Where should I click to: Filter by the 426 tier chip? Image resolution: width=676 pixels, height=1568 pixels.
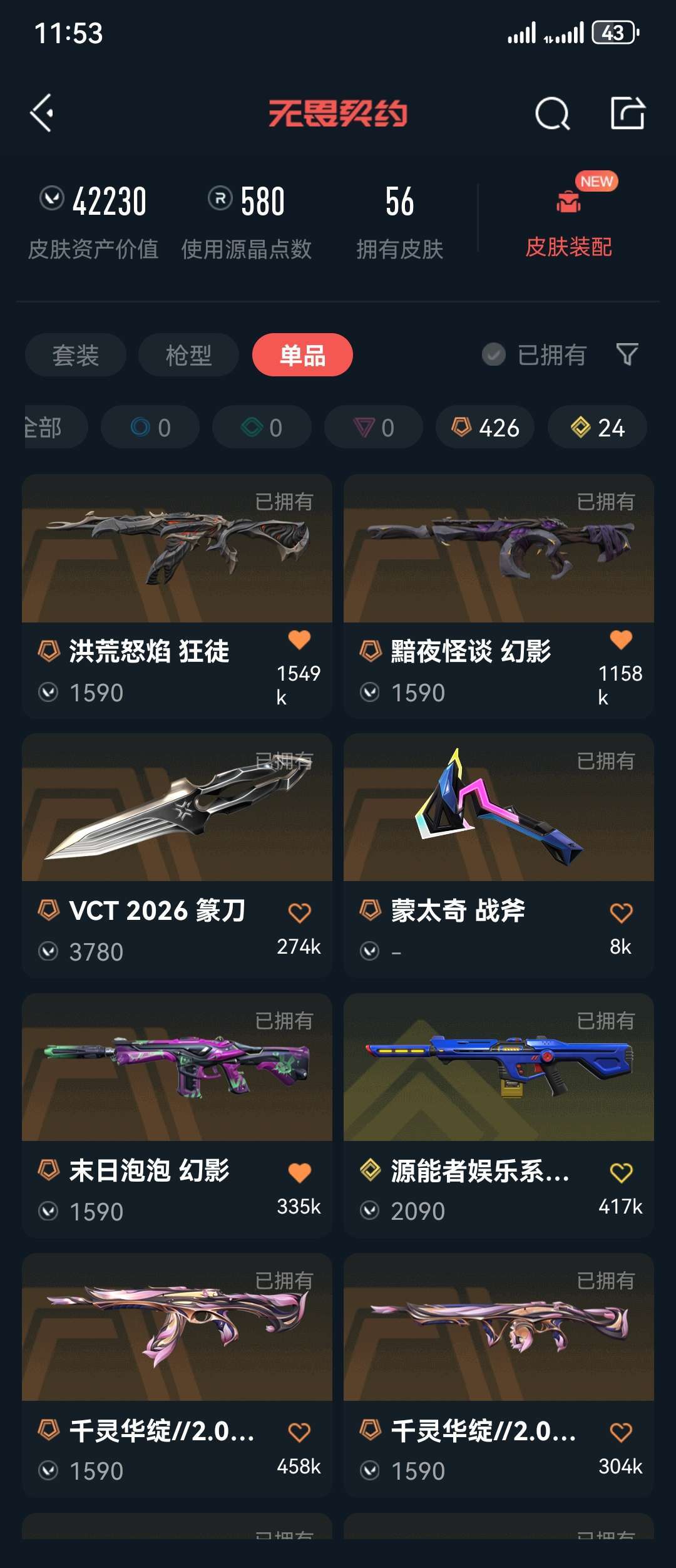[x=485, y=428]
